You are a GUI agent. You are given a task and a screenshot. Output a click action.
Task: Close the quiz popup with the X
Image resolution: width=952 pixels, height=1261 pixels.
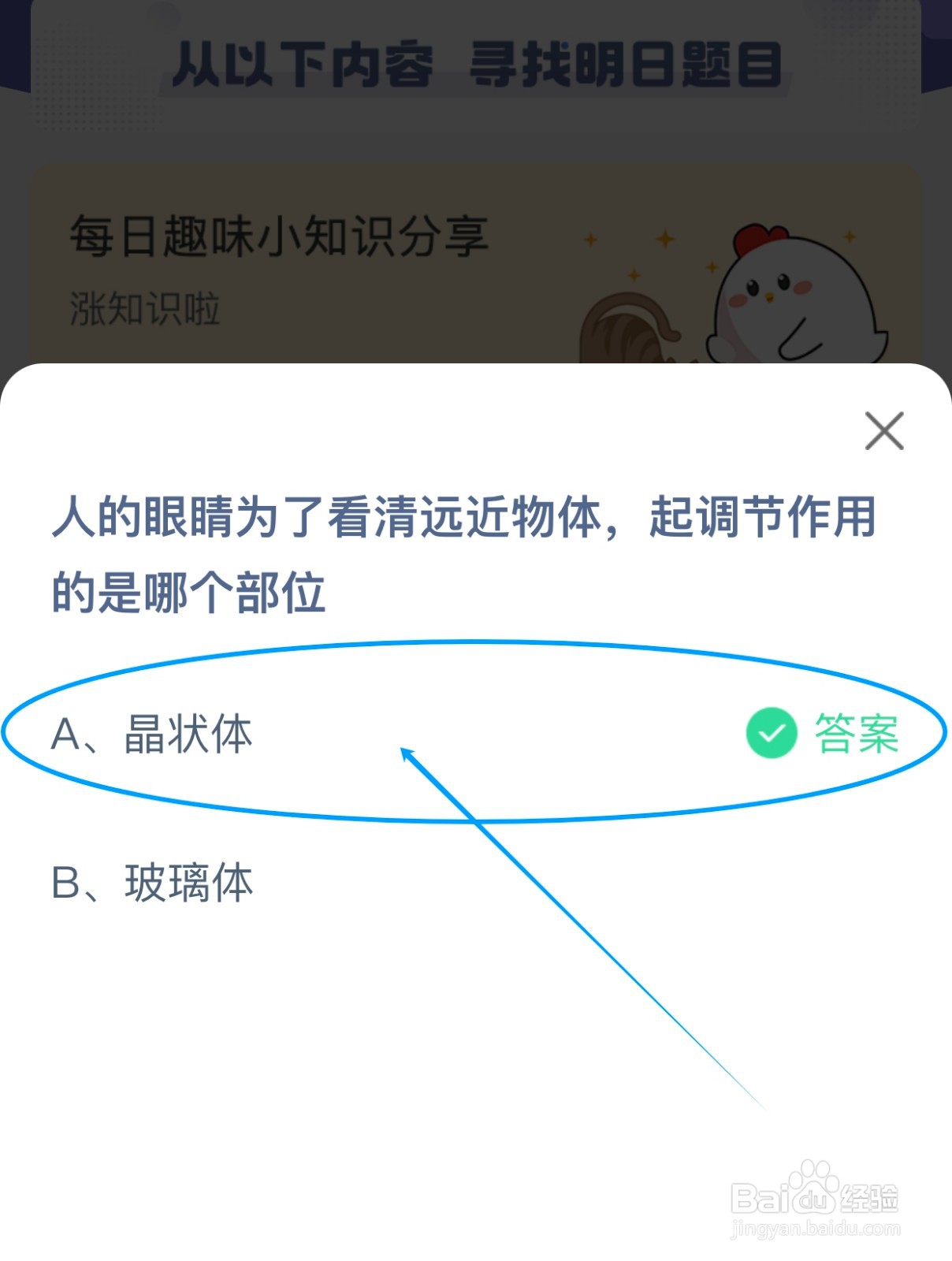(x=886, y=430)
